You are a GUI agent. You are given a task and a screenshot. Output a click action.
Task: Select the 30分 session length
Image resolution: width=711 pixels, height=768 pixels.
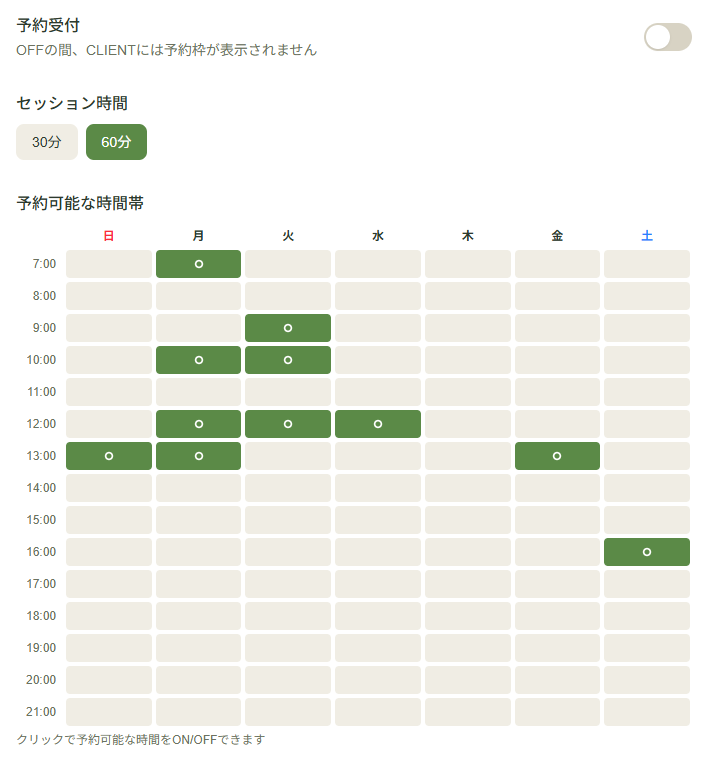(x=47, y=142)
